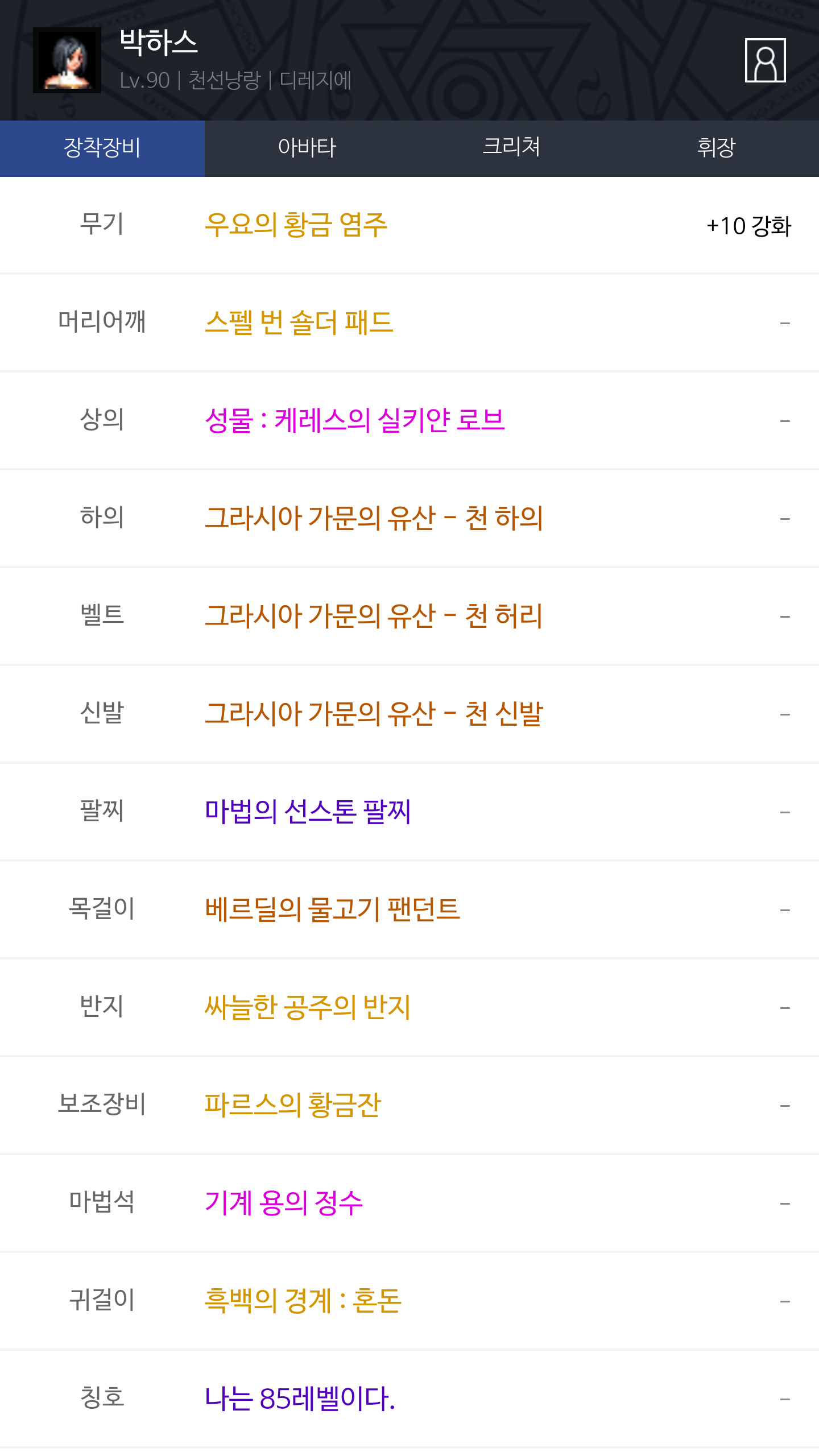Open the character profile icon
This screenshot has width=819, height=1456.
pos(765,60)
